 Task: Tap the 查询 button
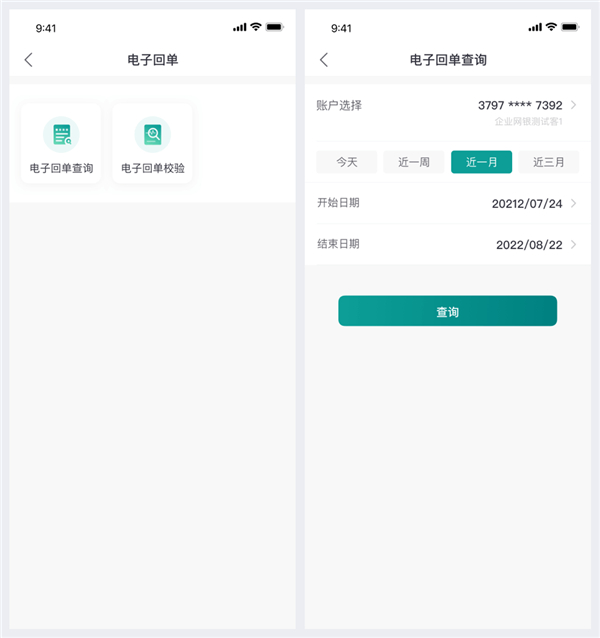pyautogui.click(x=447, y=311)
